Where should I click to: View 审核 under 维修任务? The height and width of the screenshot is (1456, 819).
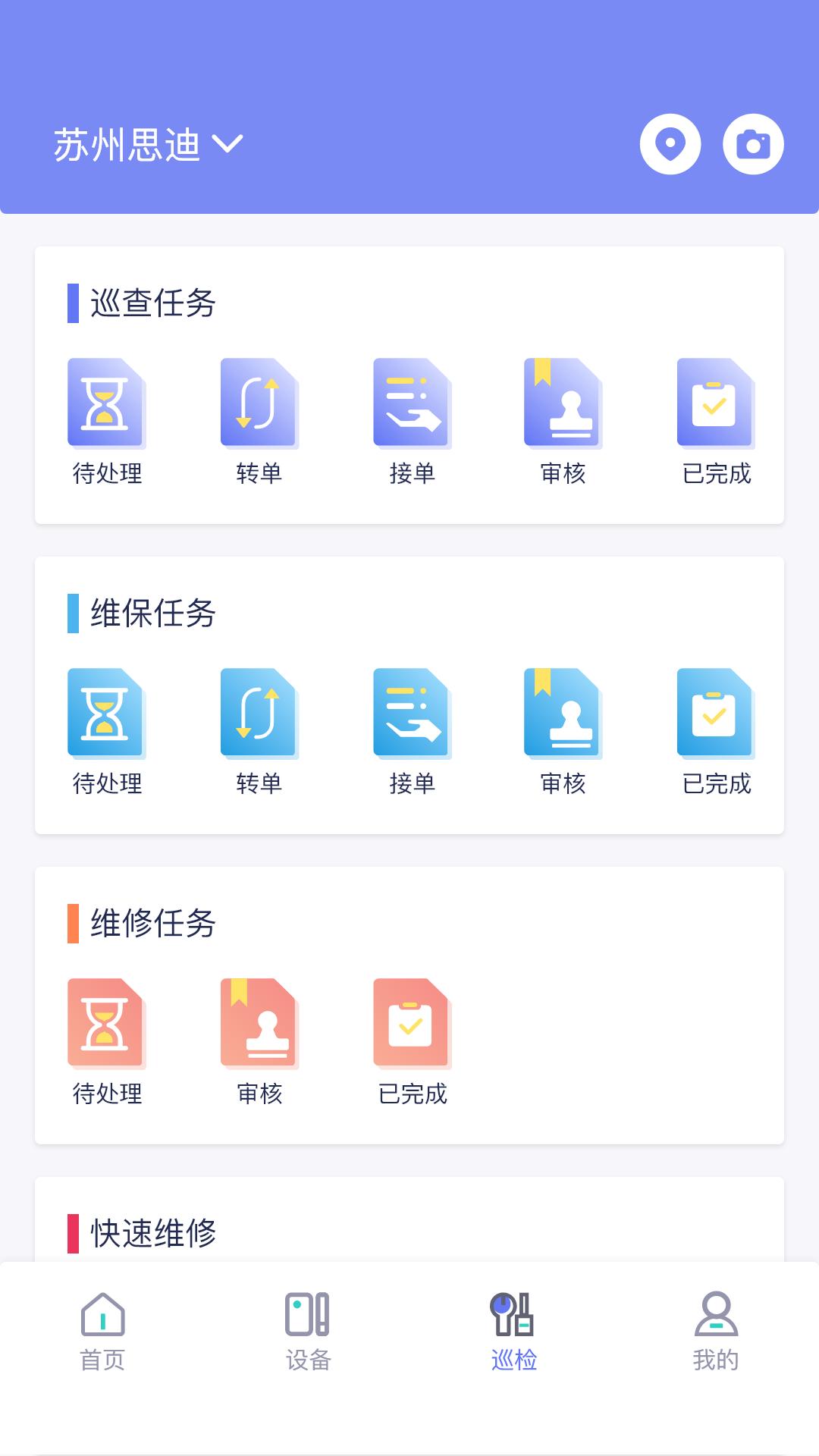click(259, 1041)
